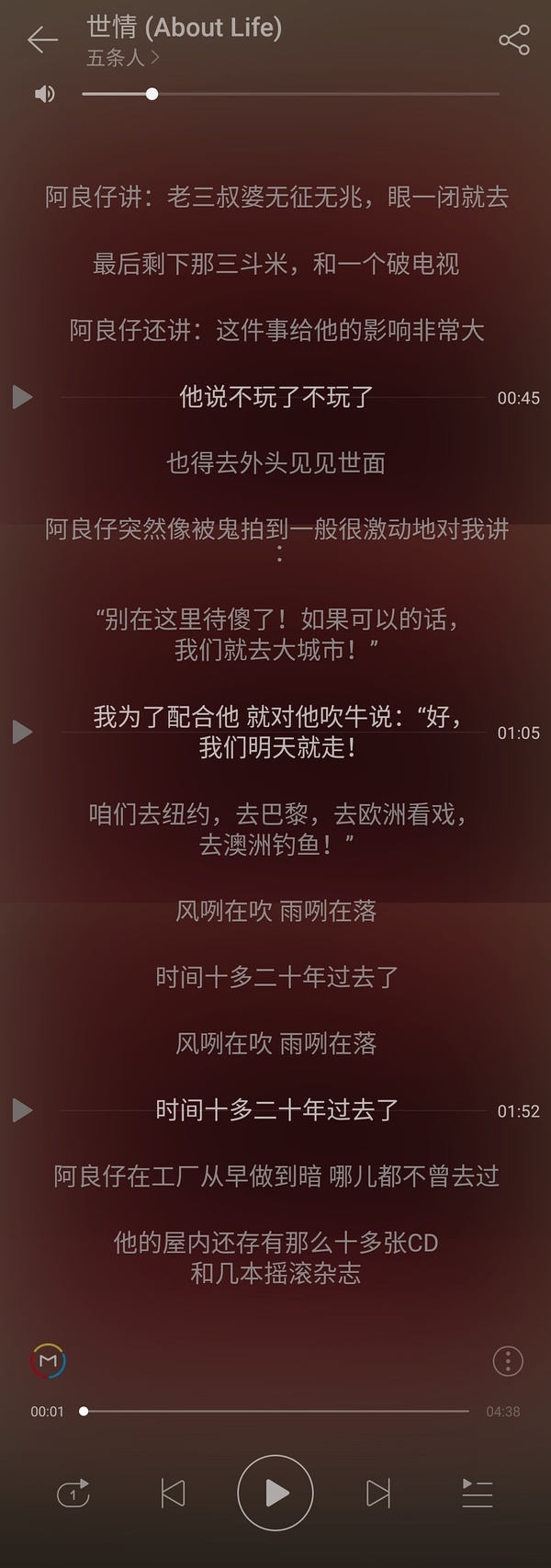This screenshot has width=551, height=1568.
Task: Change the repeat-one playback mode
Action: (x=73, y=1493)
